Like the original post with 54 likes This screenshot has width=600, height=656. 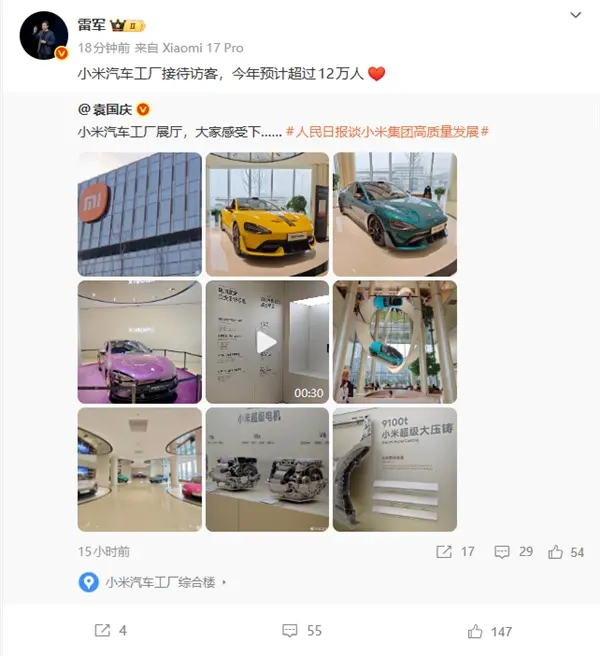[567, 551]
